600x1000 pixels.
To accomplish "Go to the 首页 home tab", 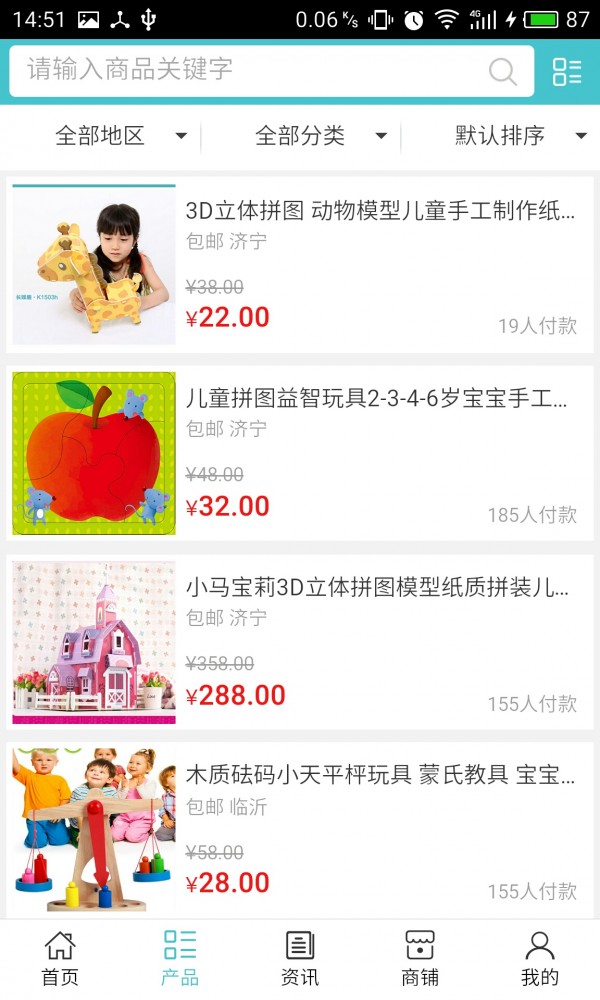I will click(60, 959).
